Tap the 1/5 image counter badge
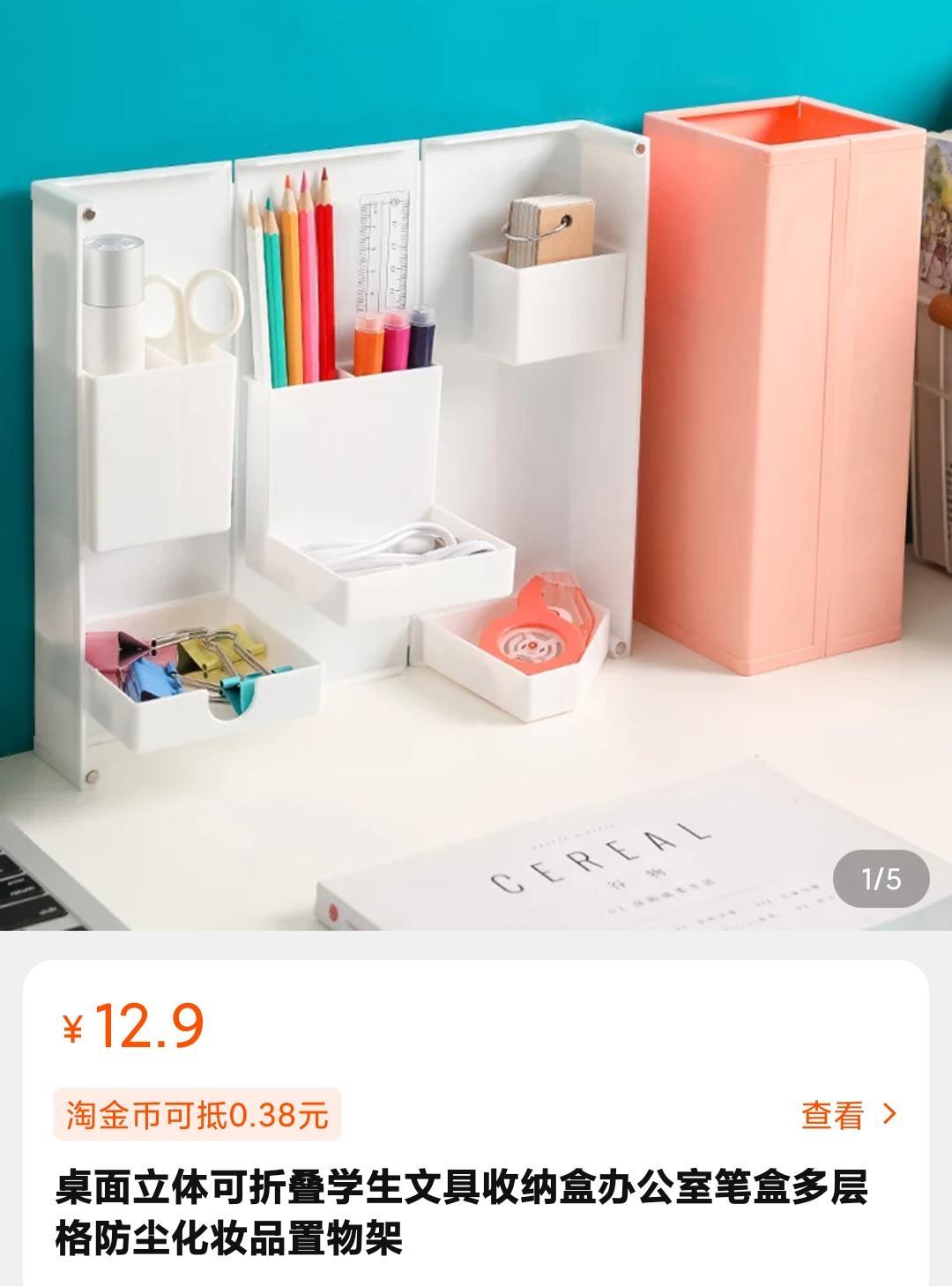The image size is (952, 1286). pyautogui.click(x=879, y=876)
